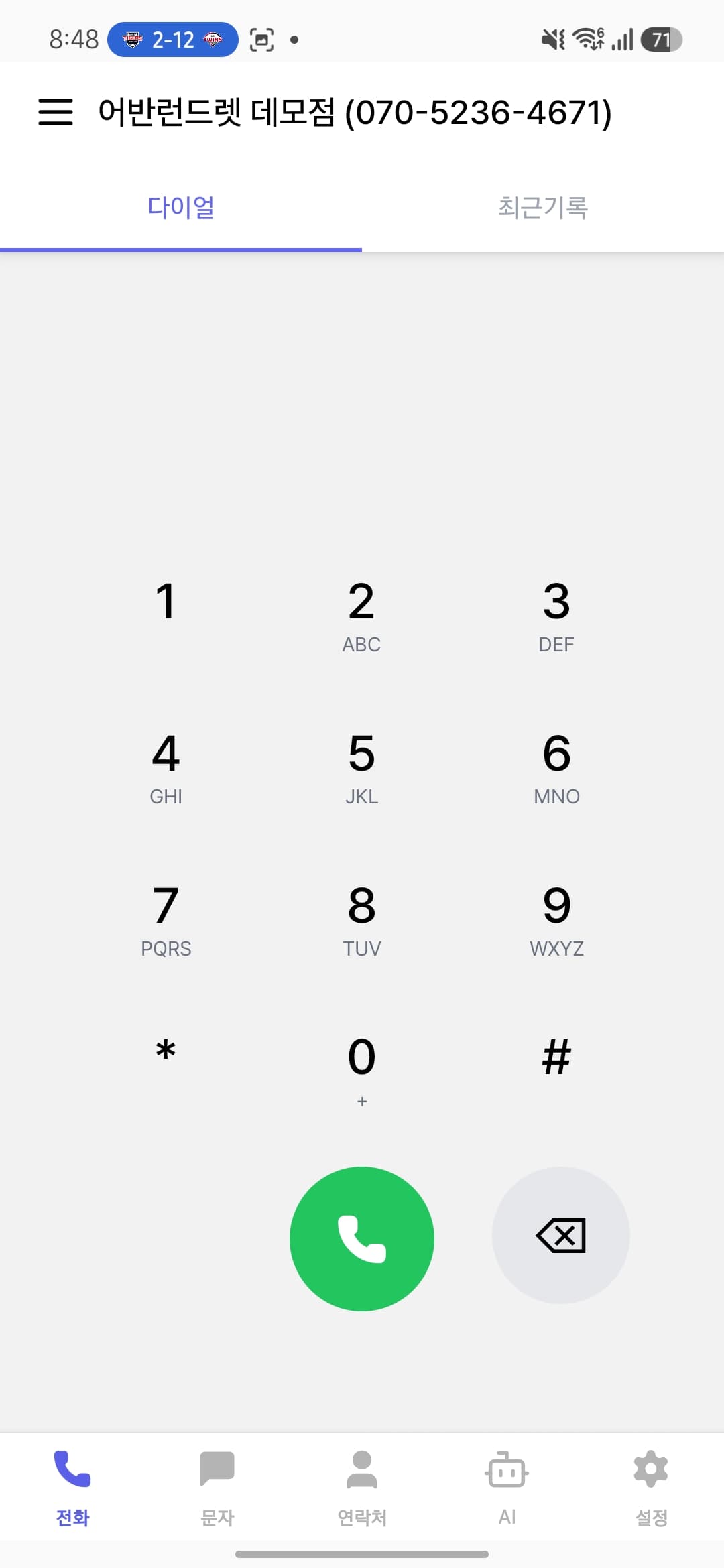Image resolution: width=724 pixels, height=1568 pixels.
Task: Enter 6 MNO on the keypad
Action: [x=556, y=768]
